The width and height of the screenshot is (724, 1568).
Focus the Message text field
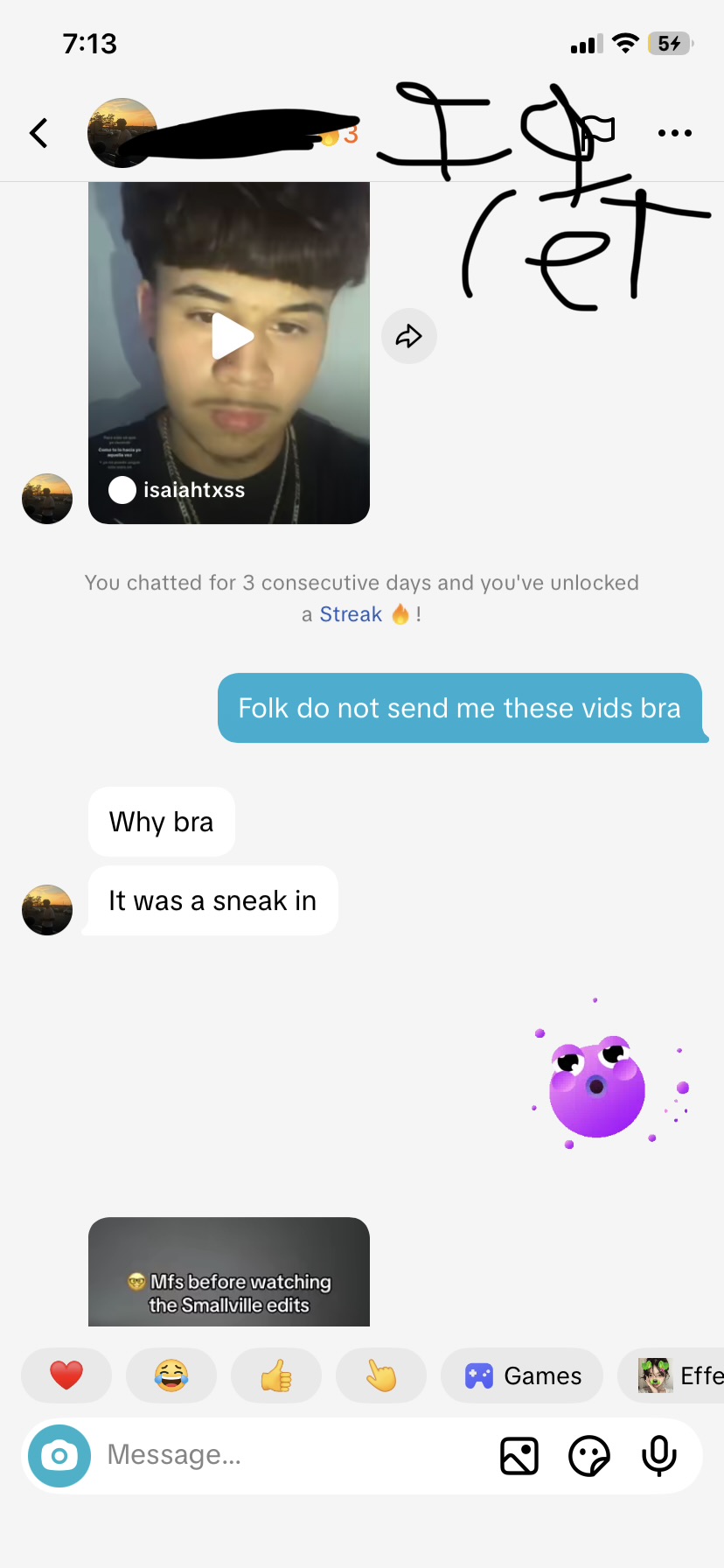(289, 1455)
